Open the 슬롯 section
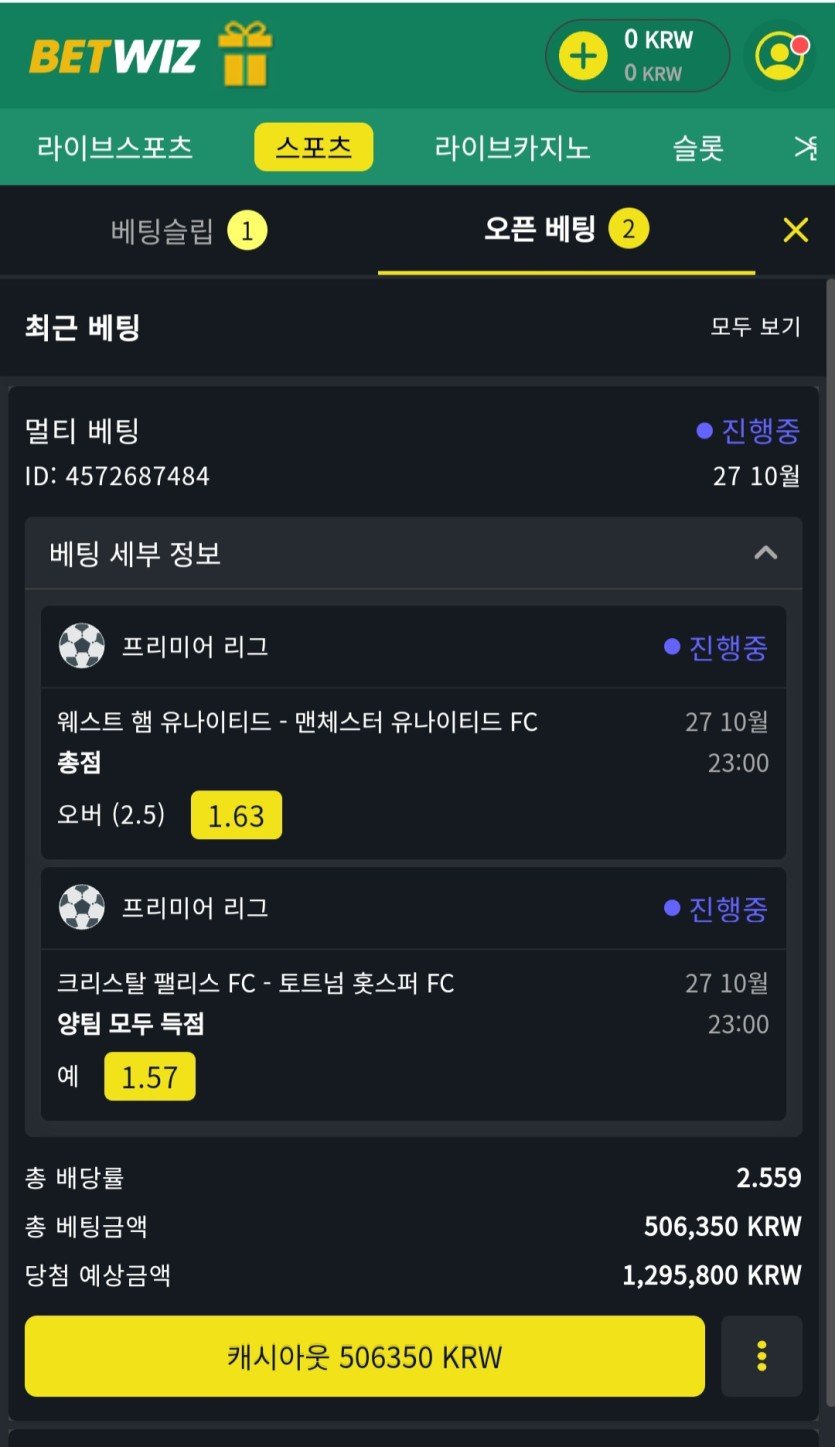The height and width of the screenshot is (1447, 835). pyautogui.click(x=697, y=148)
